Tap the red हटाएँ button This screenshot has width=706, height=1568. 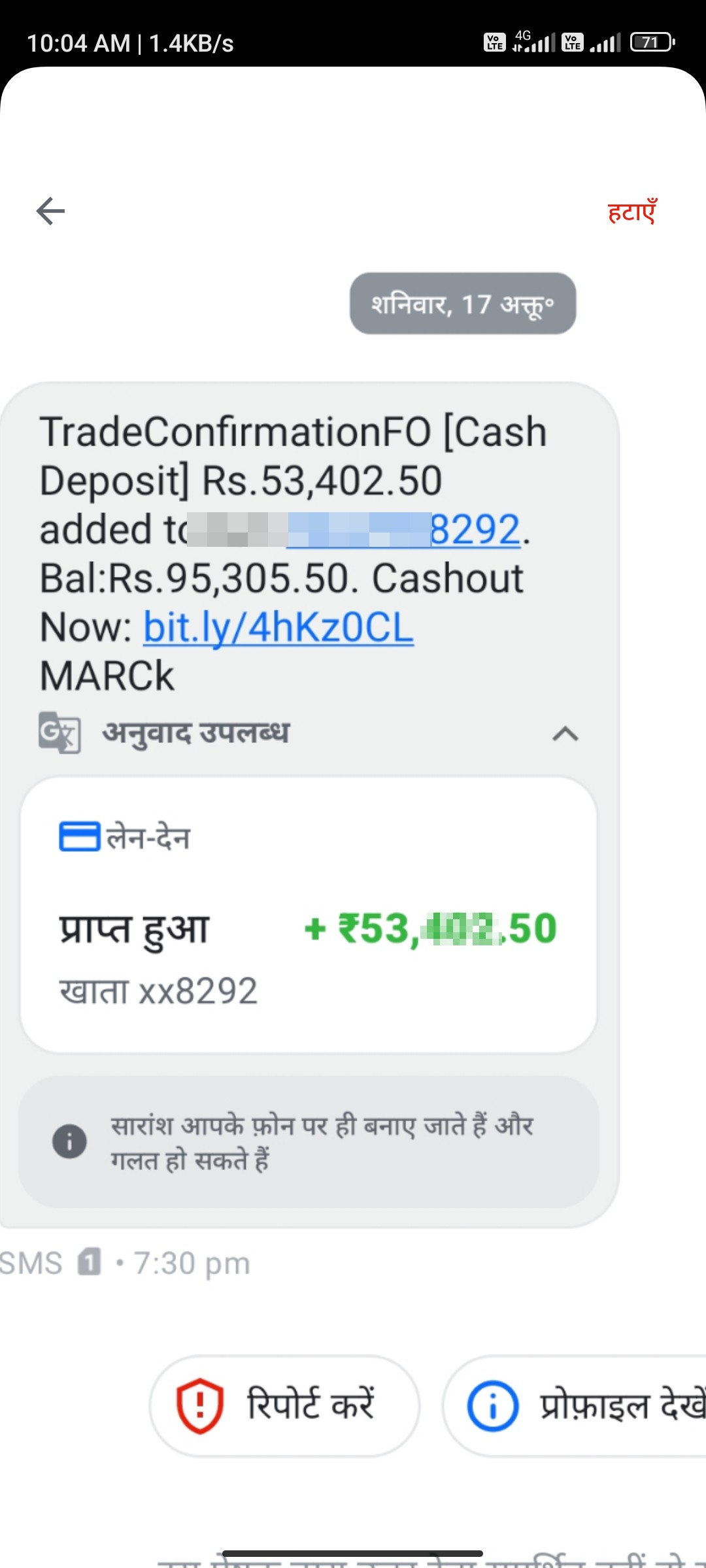point(631,212)
